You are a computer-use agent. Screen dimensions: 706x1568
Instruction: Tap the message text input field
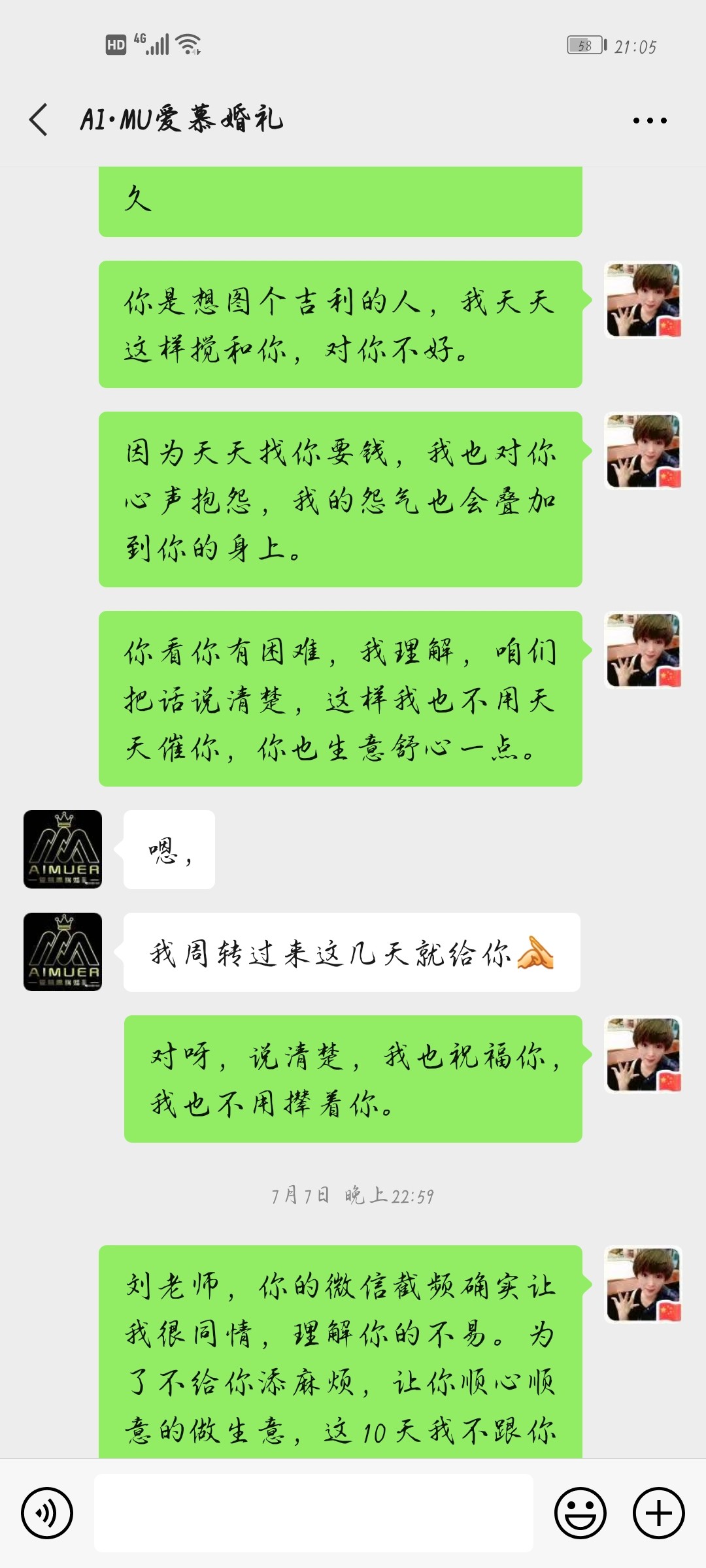[x=314, y=1513]
